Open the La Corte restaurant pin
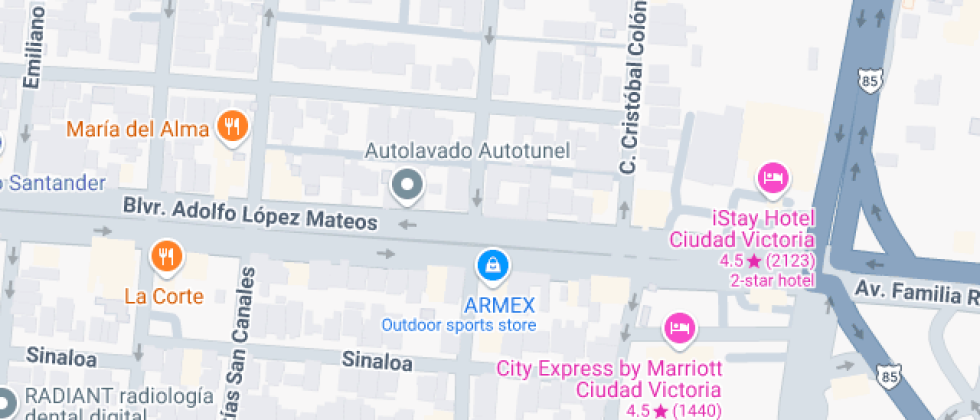The height and width of the screenshot is (420, 980). tap(166, 258)
